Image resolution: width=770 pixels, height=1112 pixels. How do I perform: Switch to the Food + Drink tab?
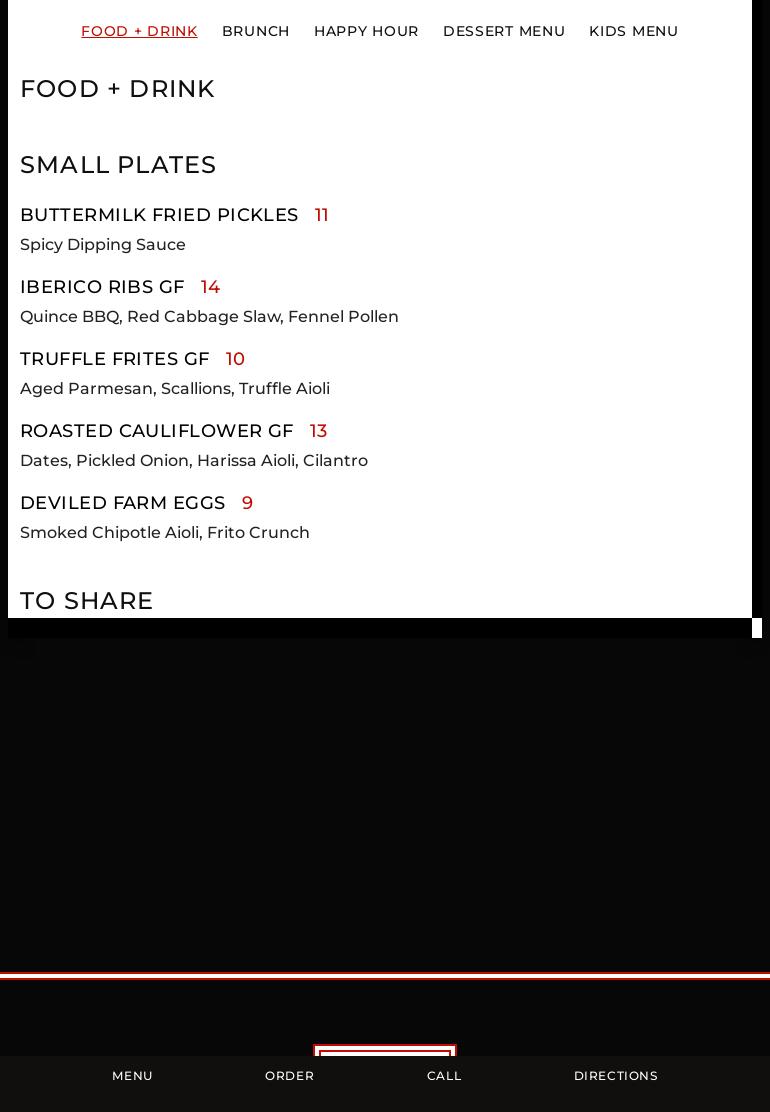click(139, 31)
